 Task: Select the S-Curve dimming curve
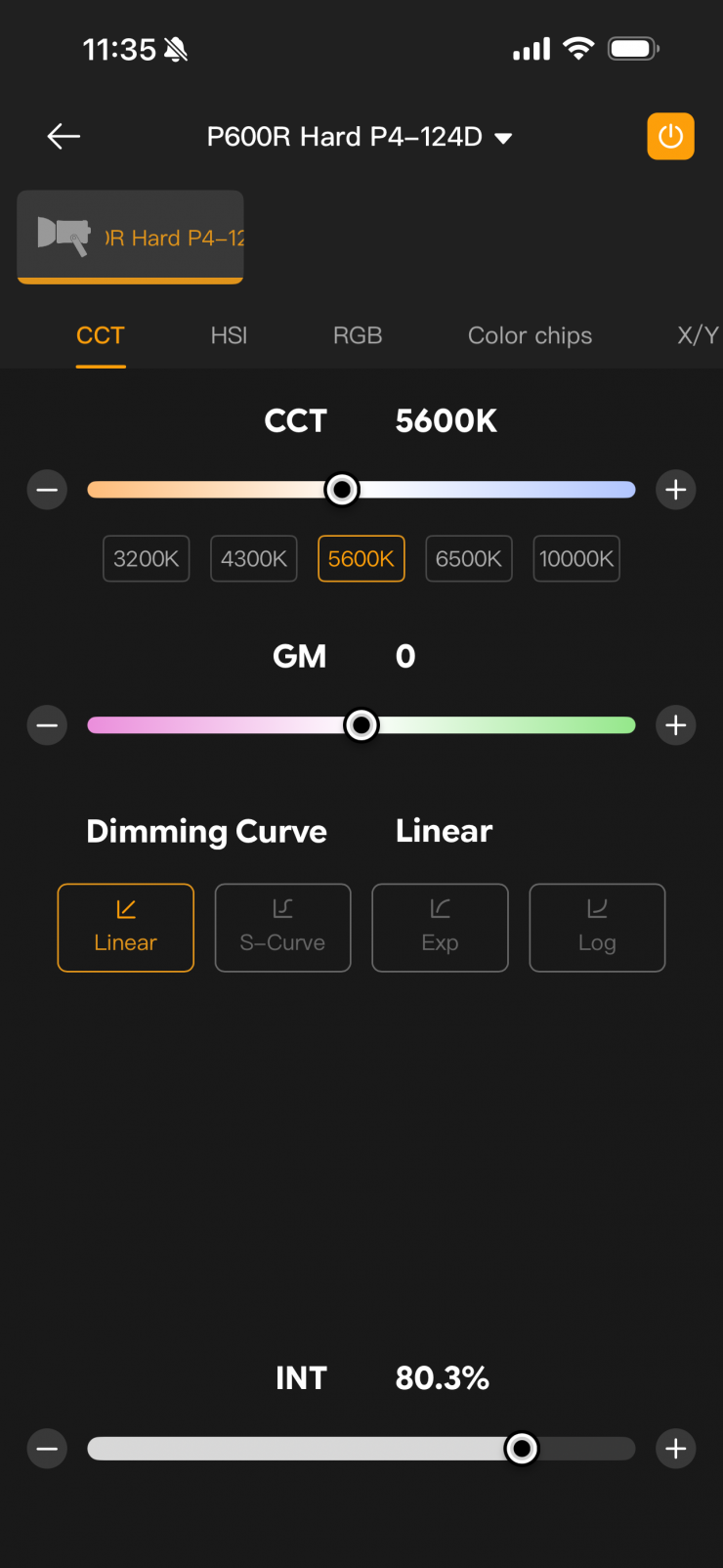(x=282, y=928)
